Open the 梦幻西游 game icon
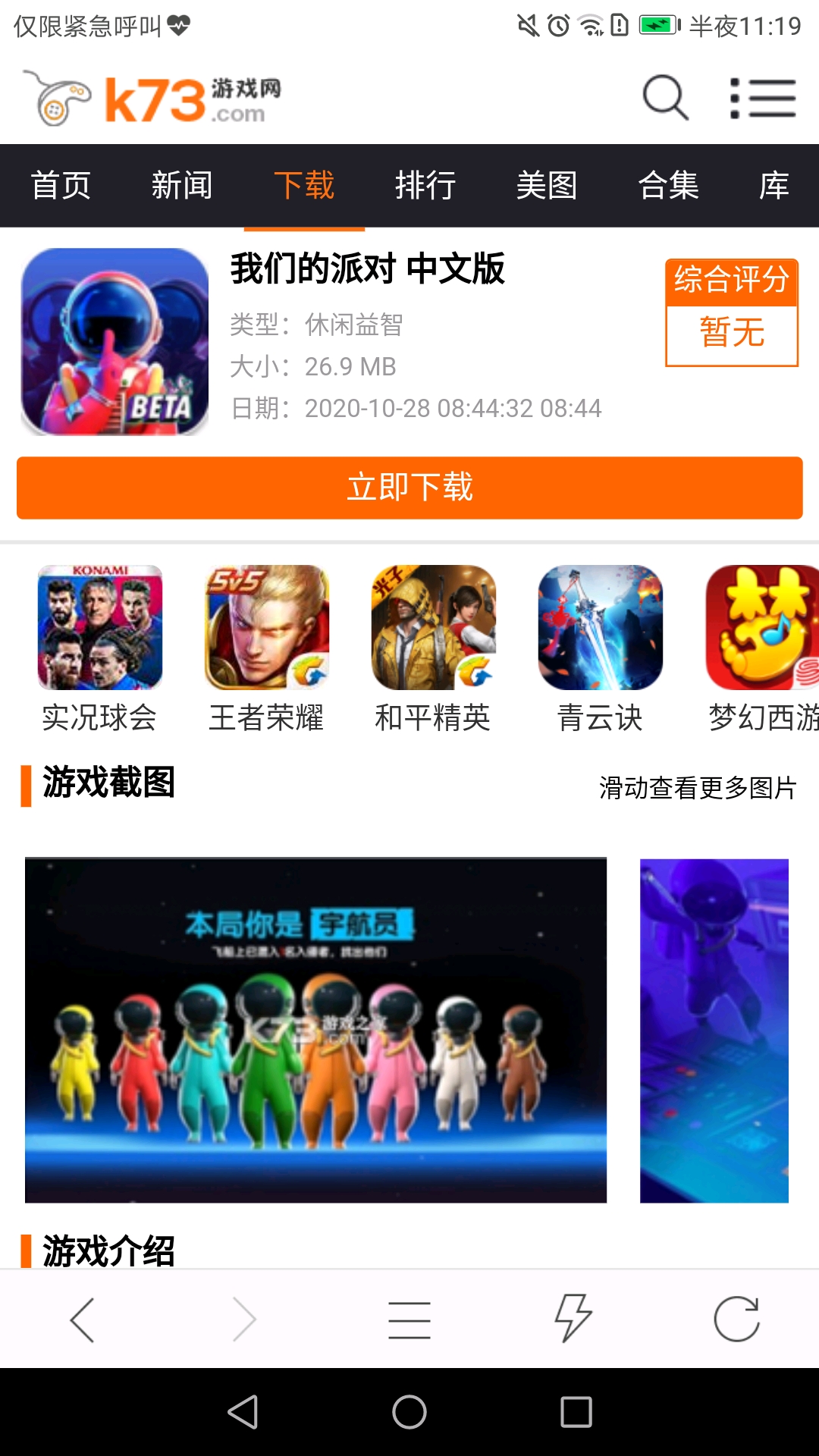 tap(762, 628)
